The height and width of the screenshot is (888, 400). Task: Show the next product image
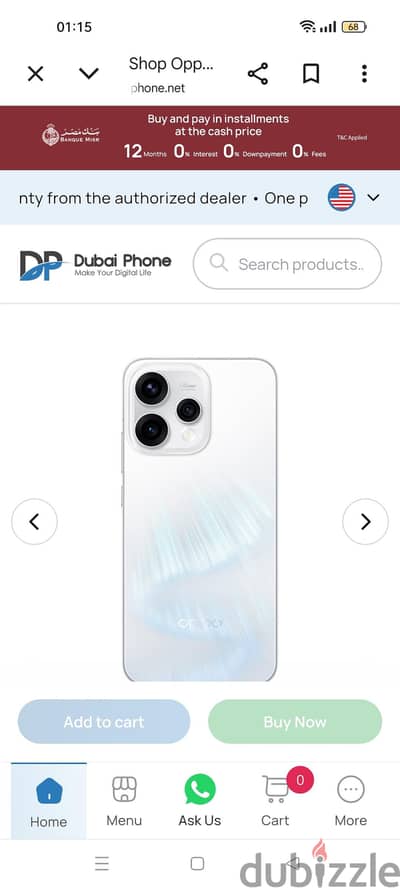click(x=365, y=522)
